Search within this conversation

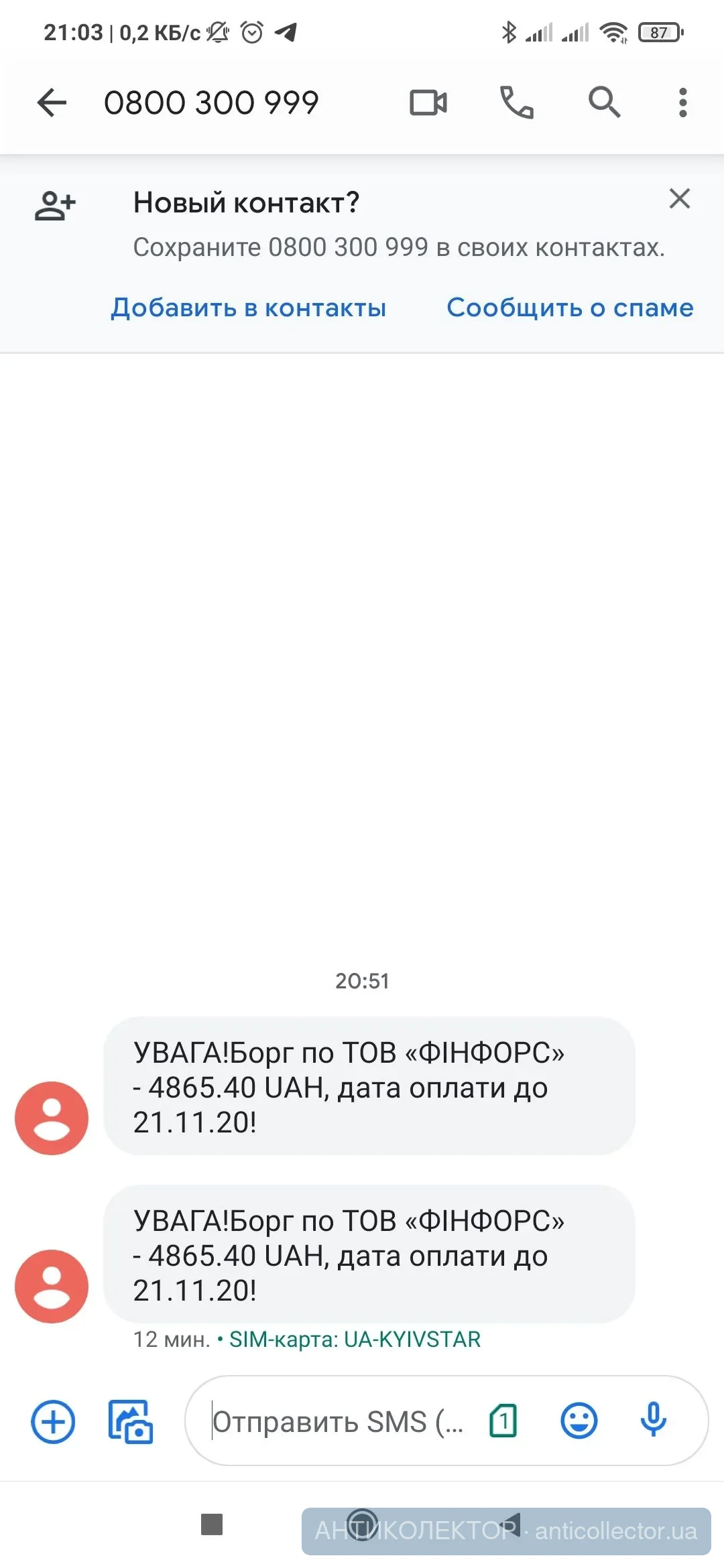point(604,103)
